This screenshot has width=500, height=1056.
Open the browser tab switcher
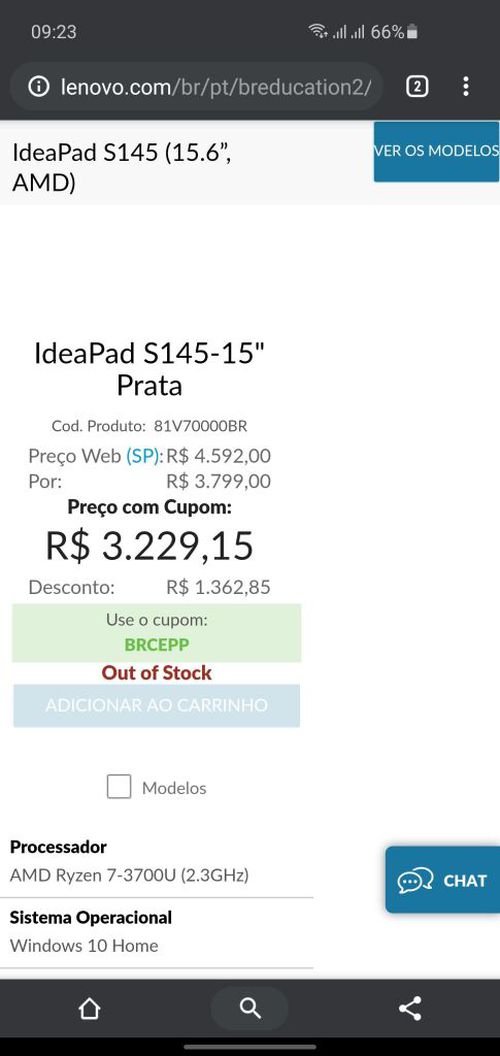click(x=417, y=86)
